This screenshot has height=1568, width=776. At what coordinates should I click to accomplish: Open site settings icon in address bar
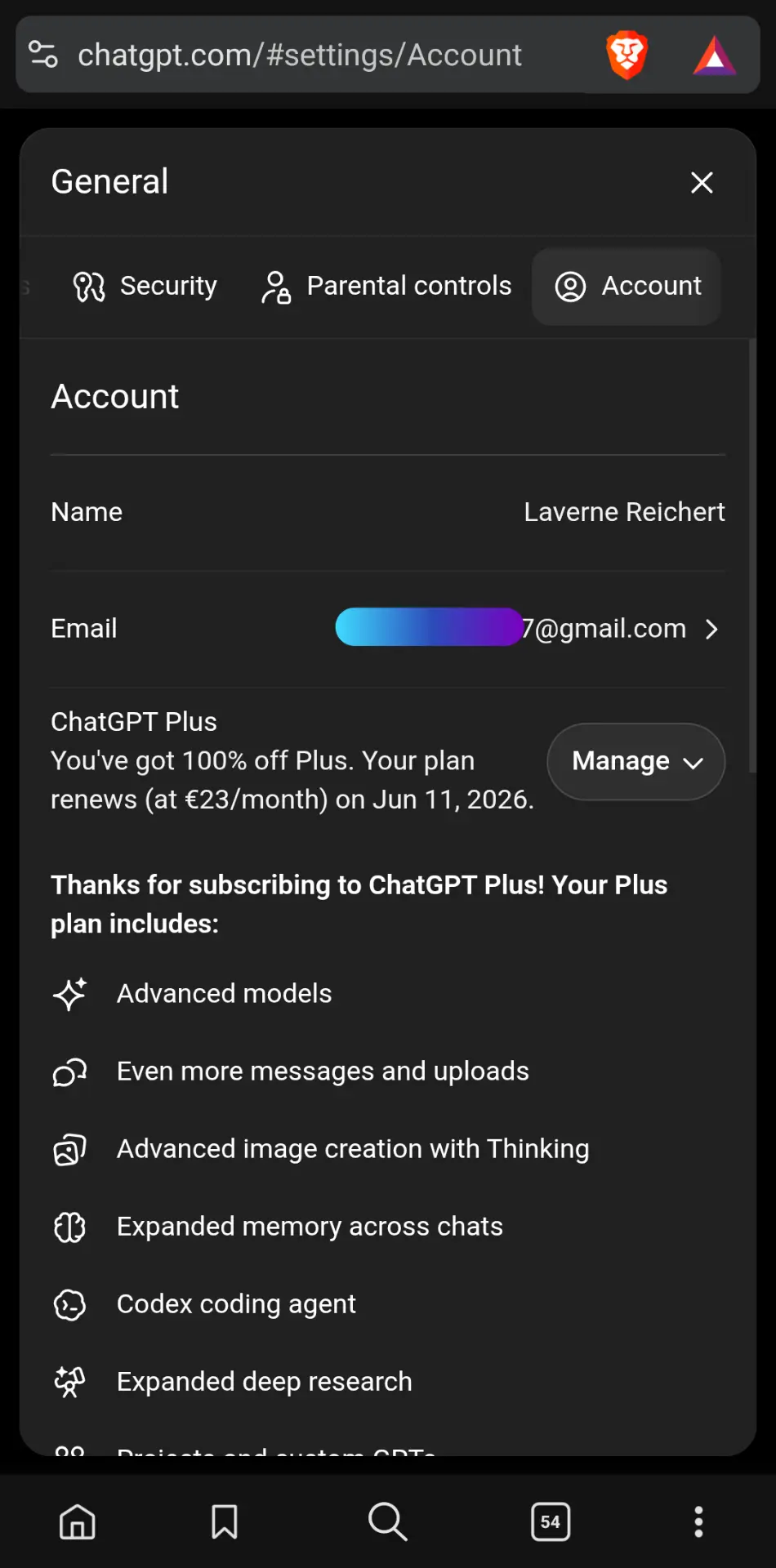[43, 55]
